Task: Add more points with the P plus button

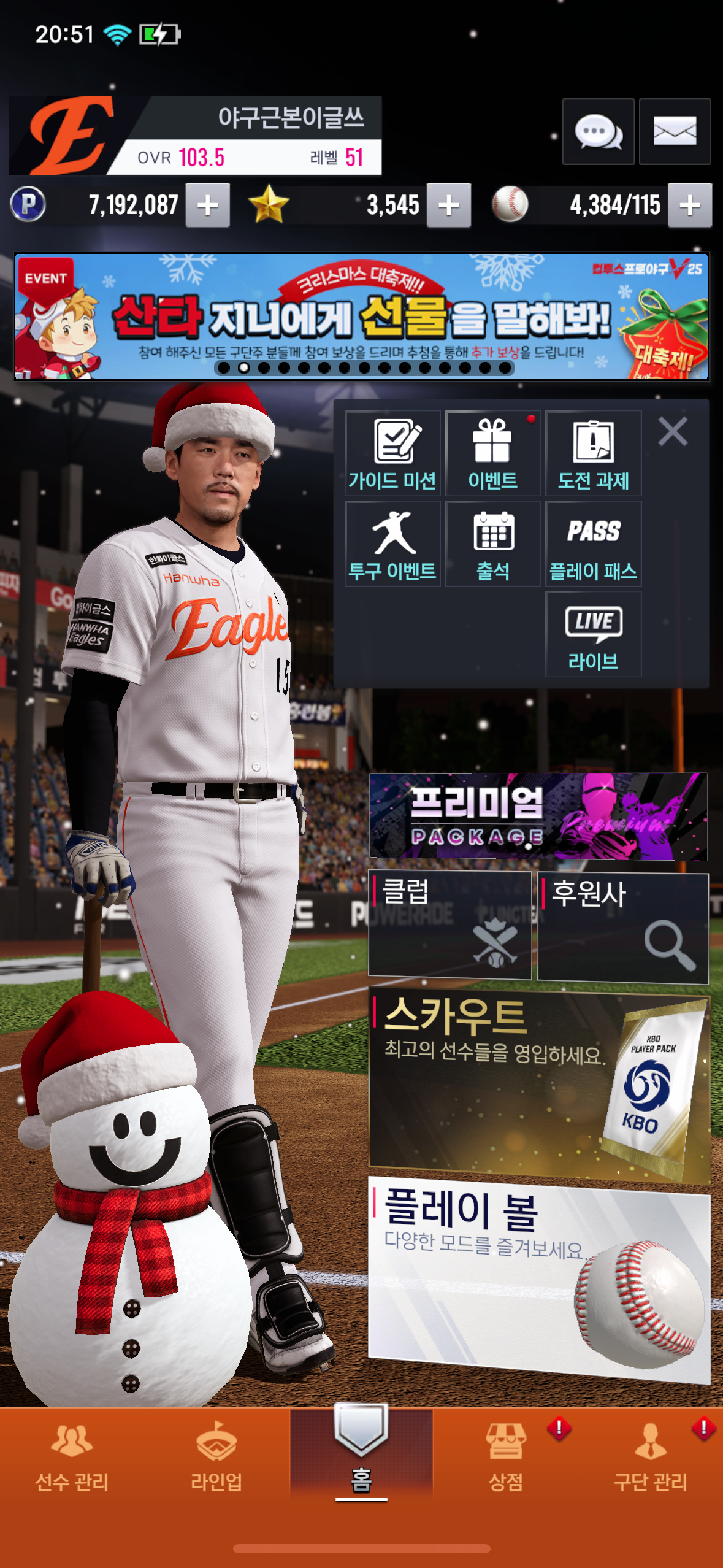Action: [207, 206]
